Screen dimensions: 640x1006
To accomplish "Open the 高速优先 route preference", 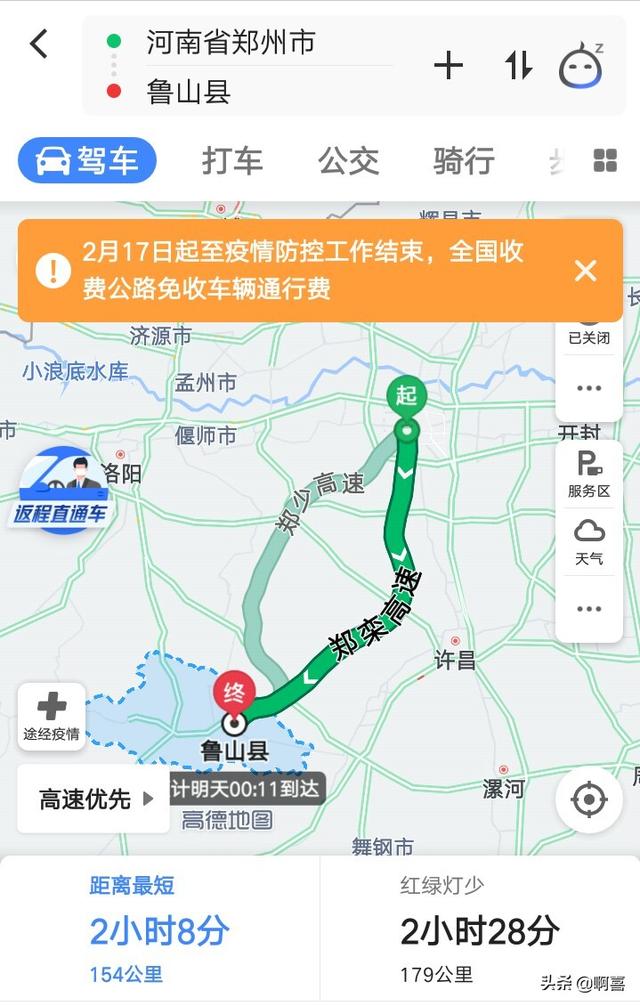I will click(96, 798).
